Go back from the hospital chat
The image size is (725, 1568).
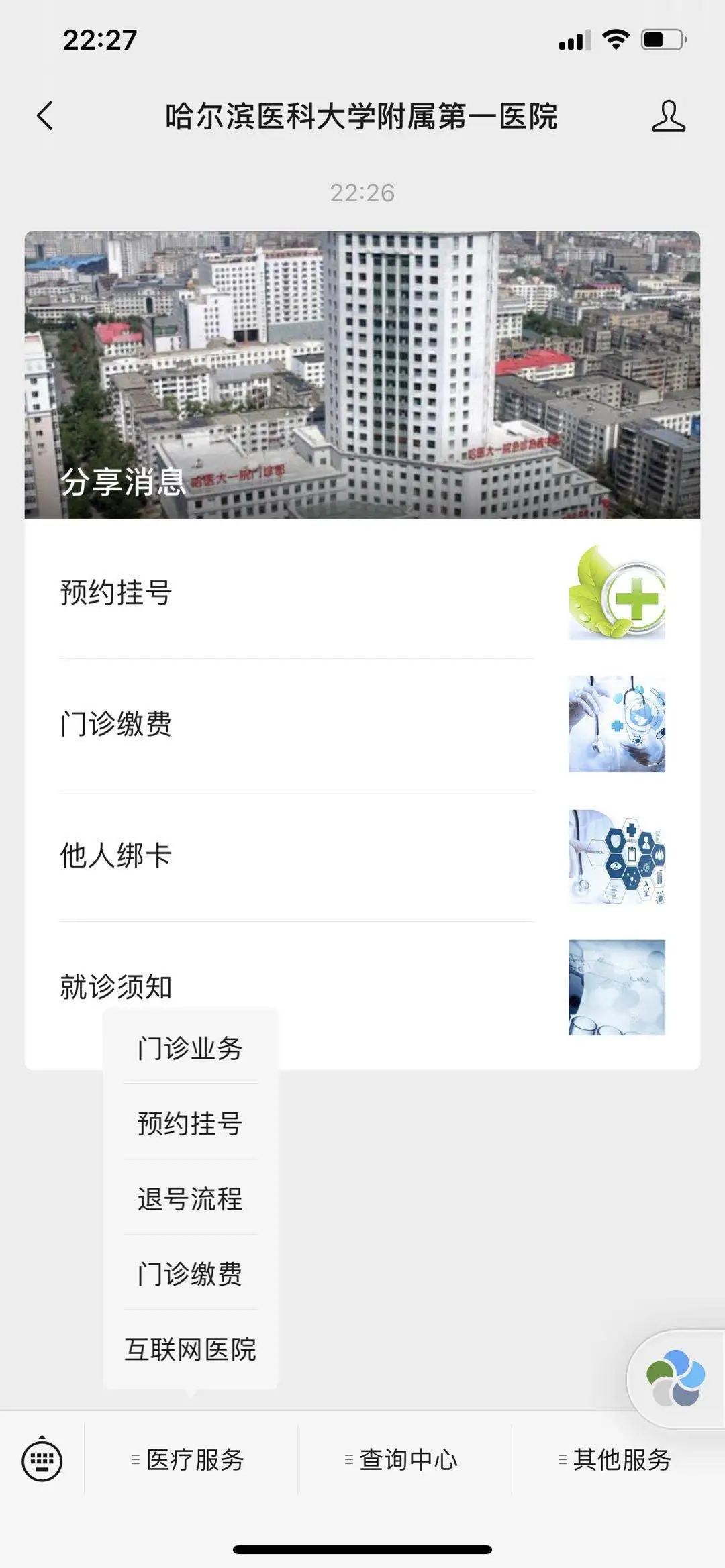coord(44,115)
